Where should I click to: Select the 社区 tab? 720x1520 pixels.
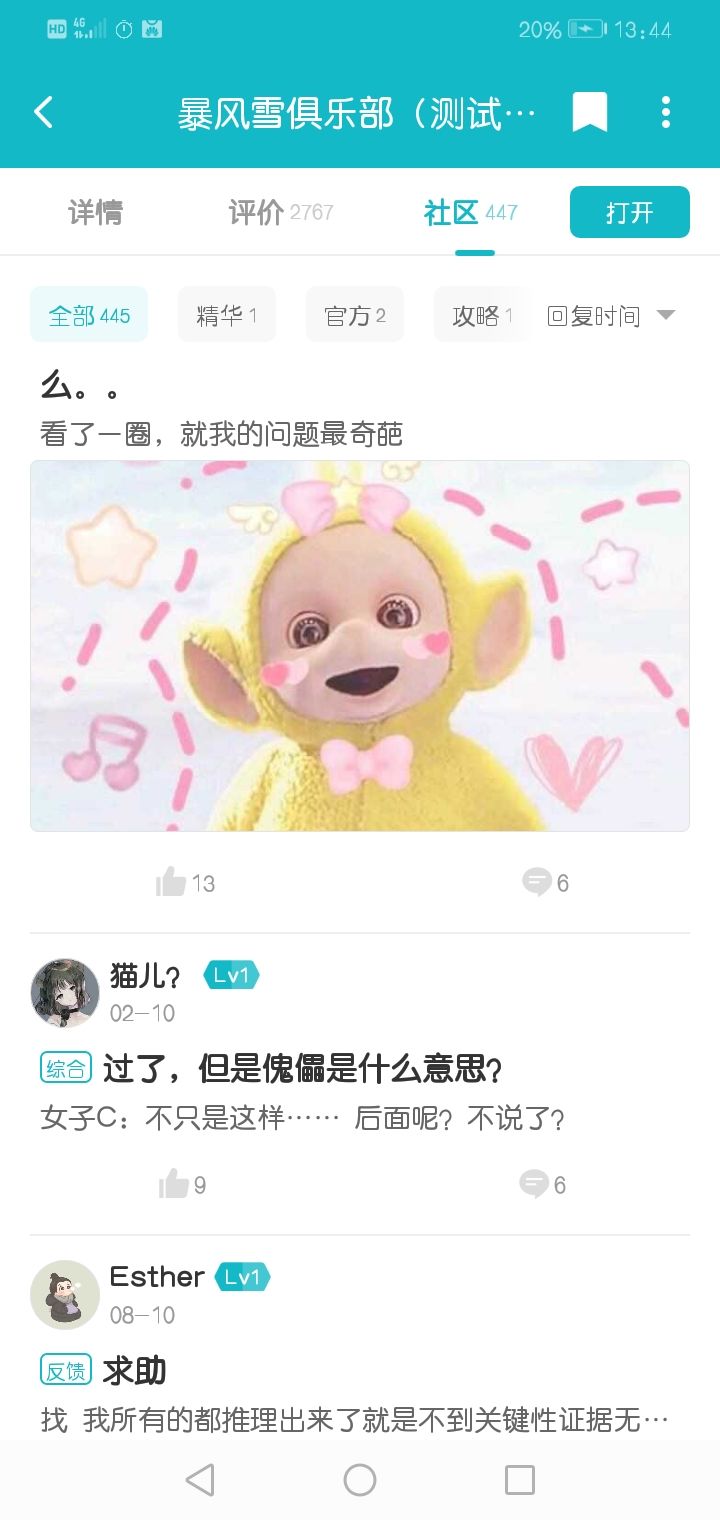point(471,212)
